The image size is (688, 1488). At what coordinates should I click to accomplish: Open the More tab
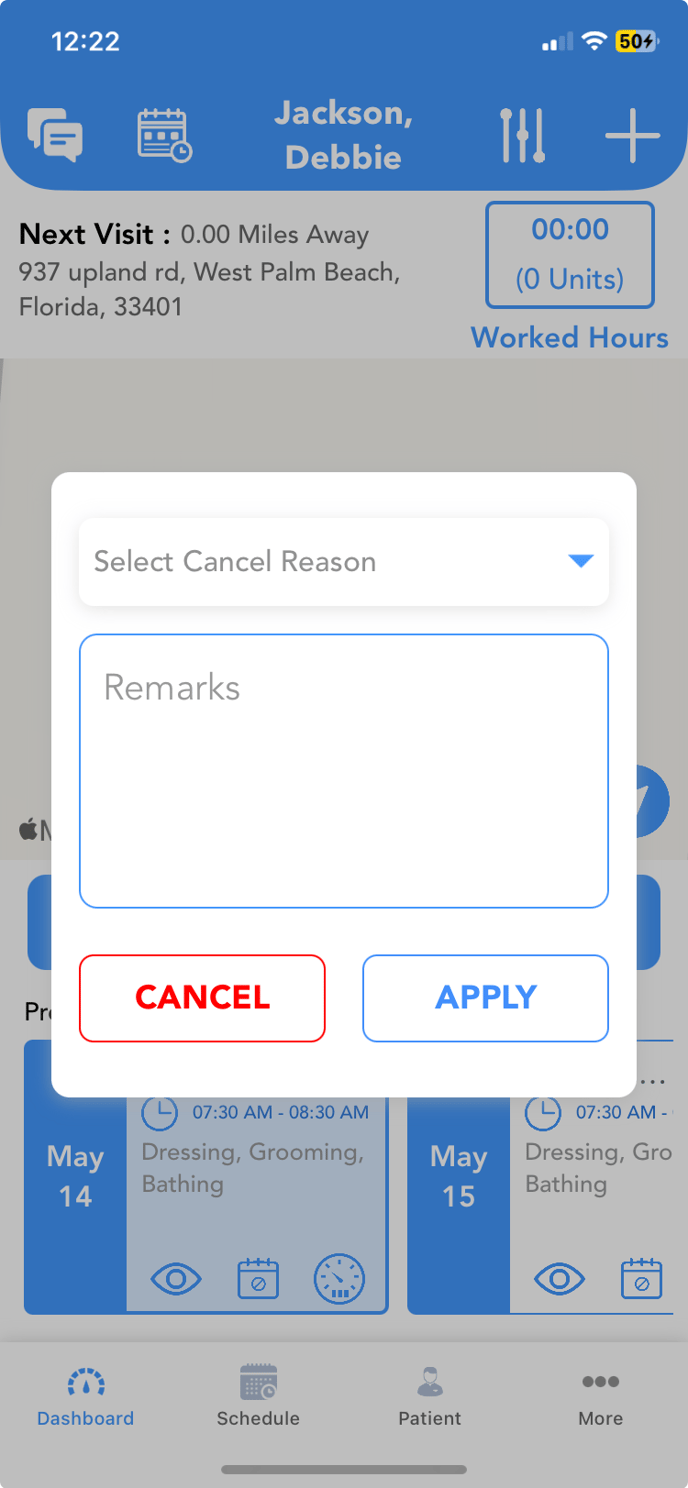click(x=601, y=1397)
